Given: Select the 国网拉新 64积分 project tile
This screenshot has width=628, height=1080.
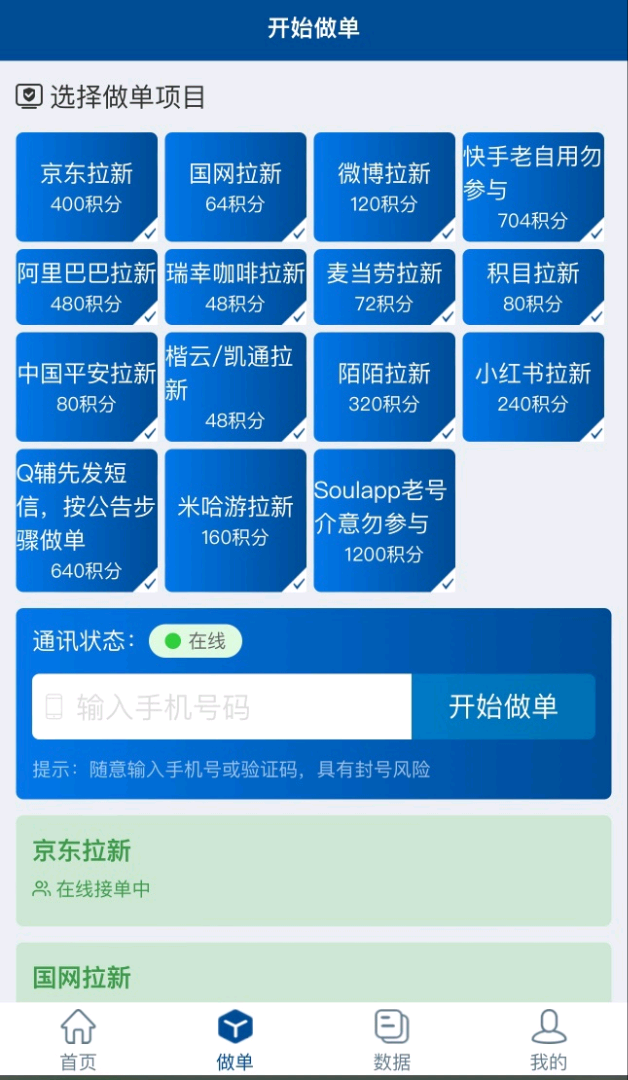Looking at the screenshot, I should point(236,187).
